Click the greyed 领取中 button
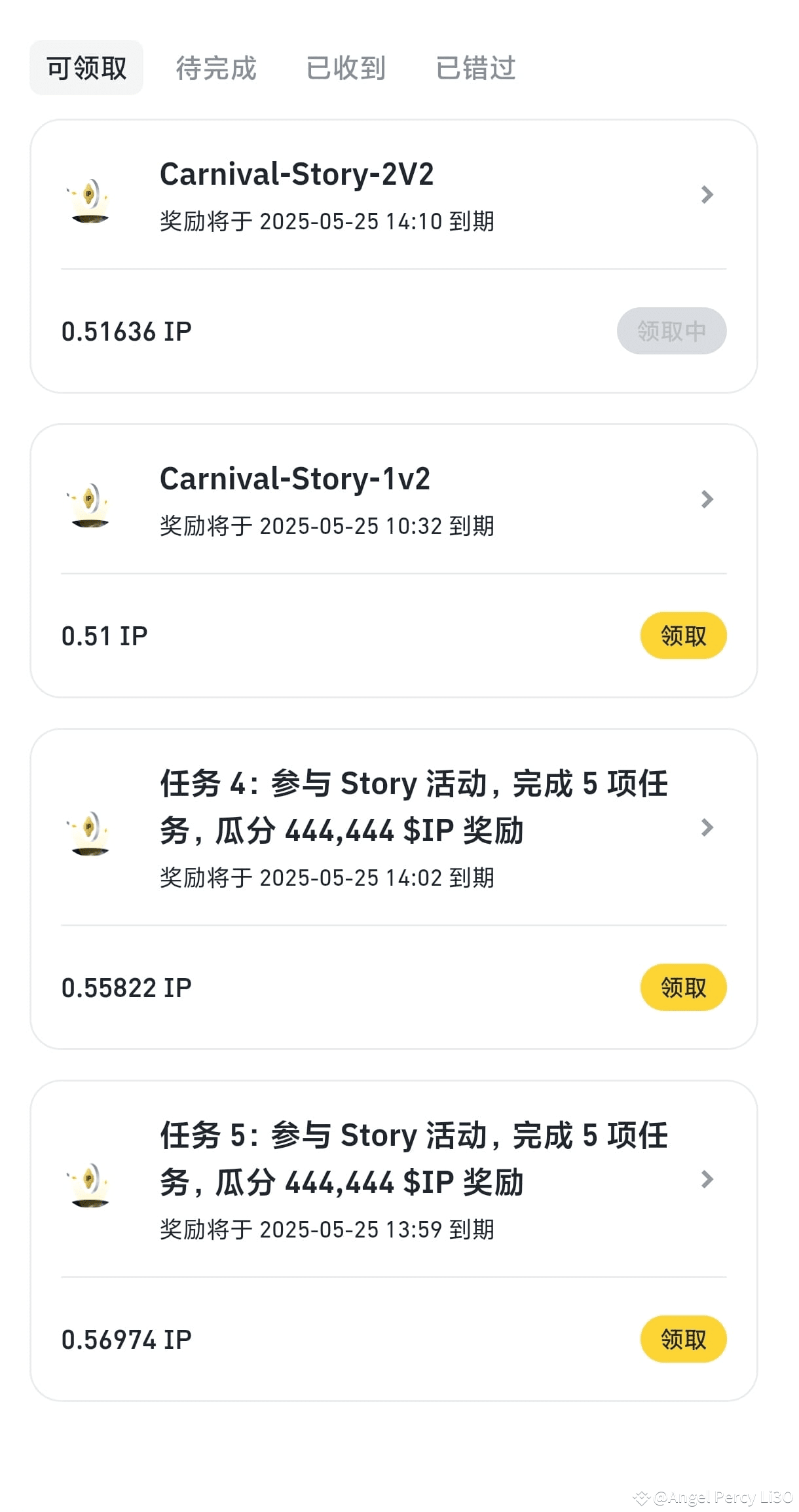 (671, 331)
